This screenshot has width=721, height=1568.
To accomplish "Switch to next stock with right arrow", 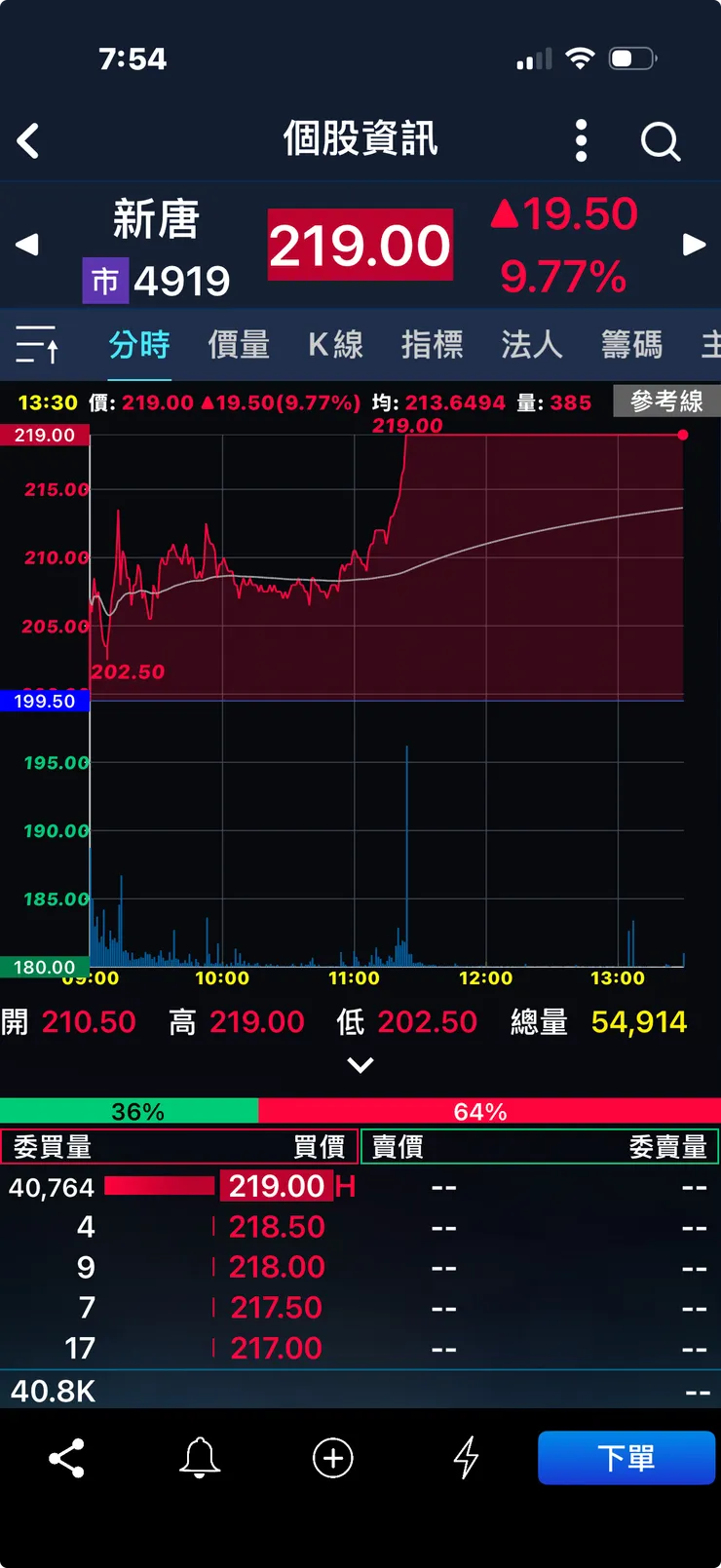I will tap(694, 244).
